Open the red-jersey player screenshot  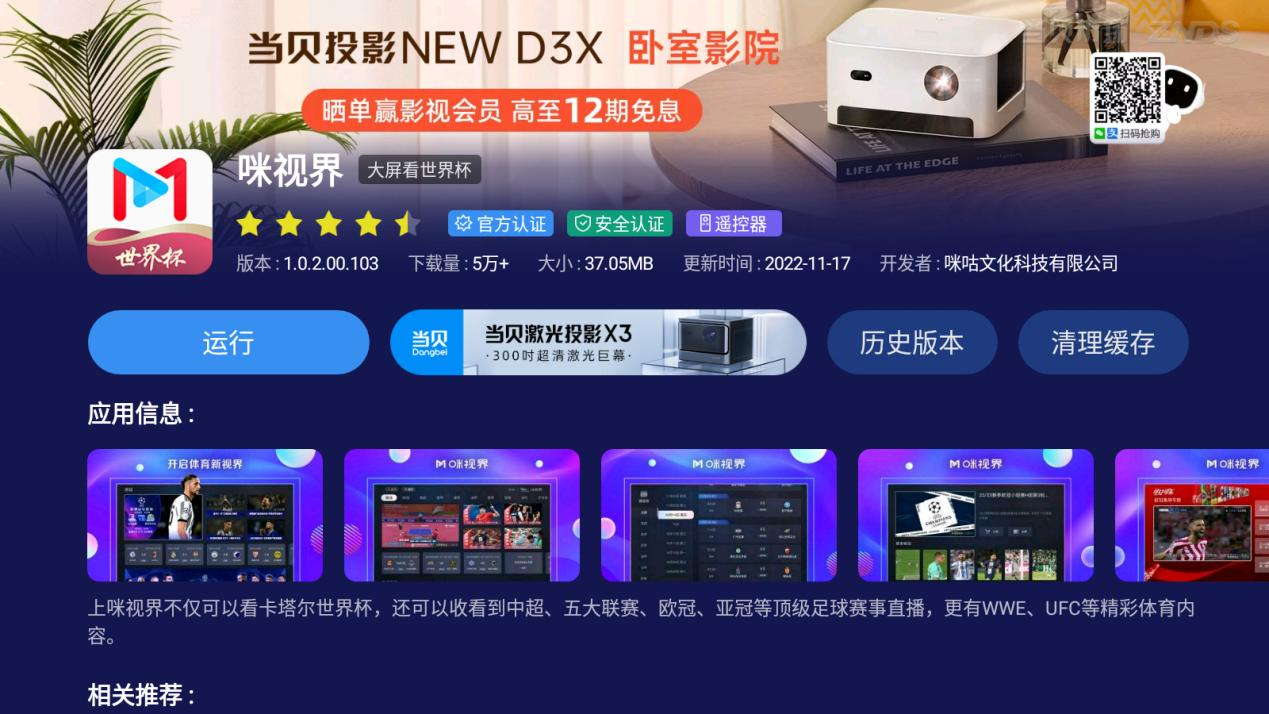(1192, 515)
